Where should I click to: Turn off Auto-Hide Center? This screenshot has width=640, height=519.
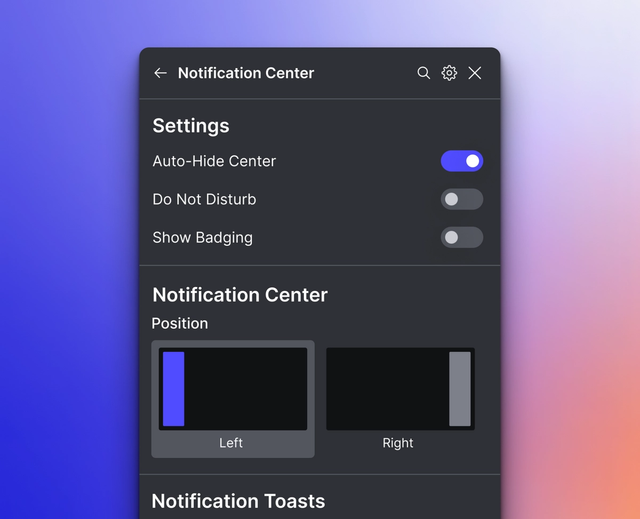tap(462, 161)
